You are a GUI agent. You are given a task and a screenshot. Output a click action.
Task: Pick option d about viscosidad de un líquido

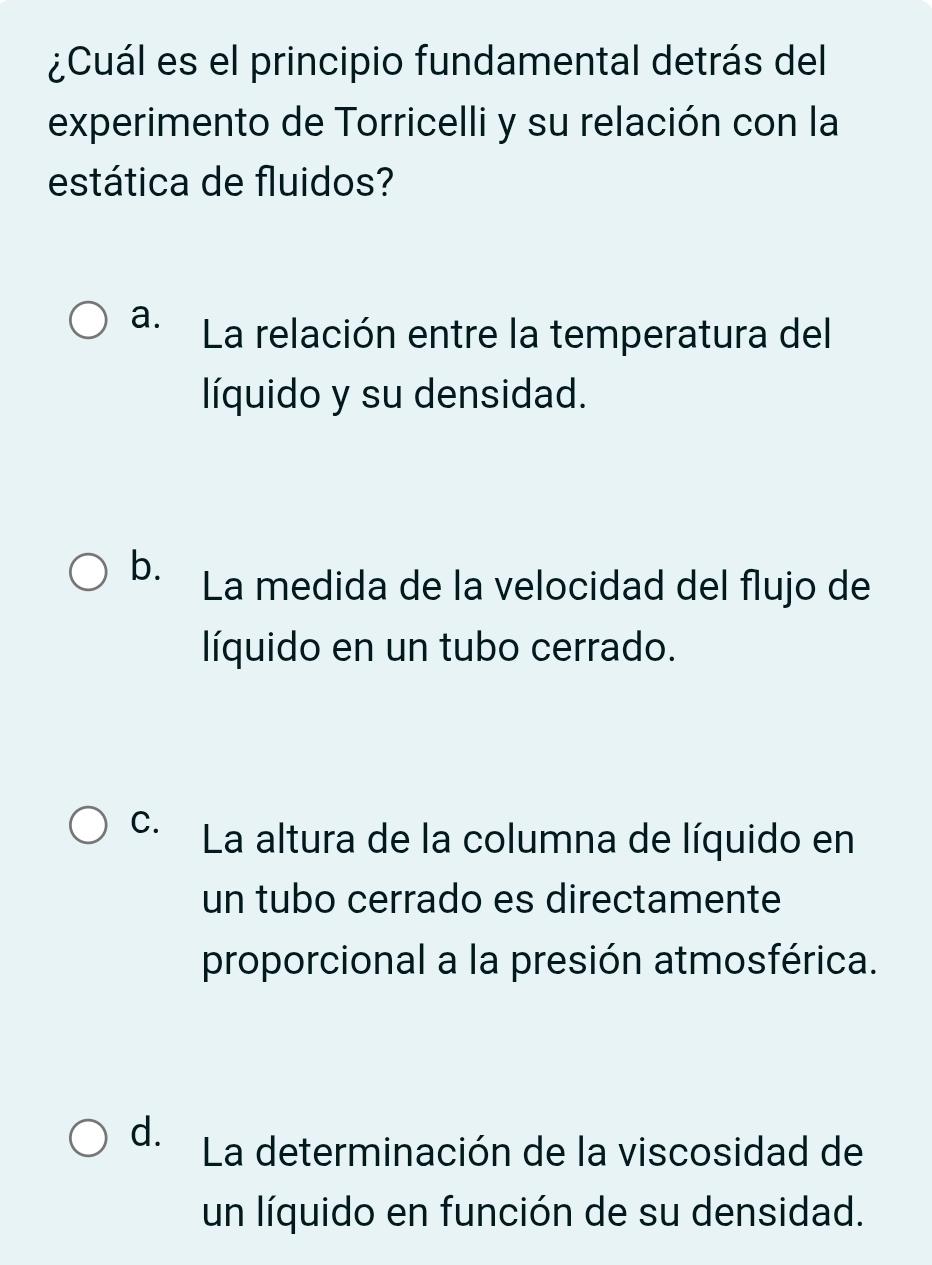coord(89,1139)
